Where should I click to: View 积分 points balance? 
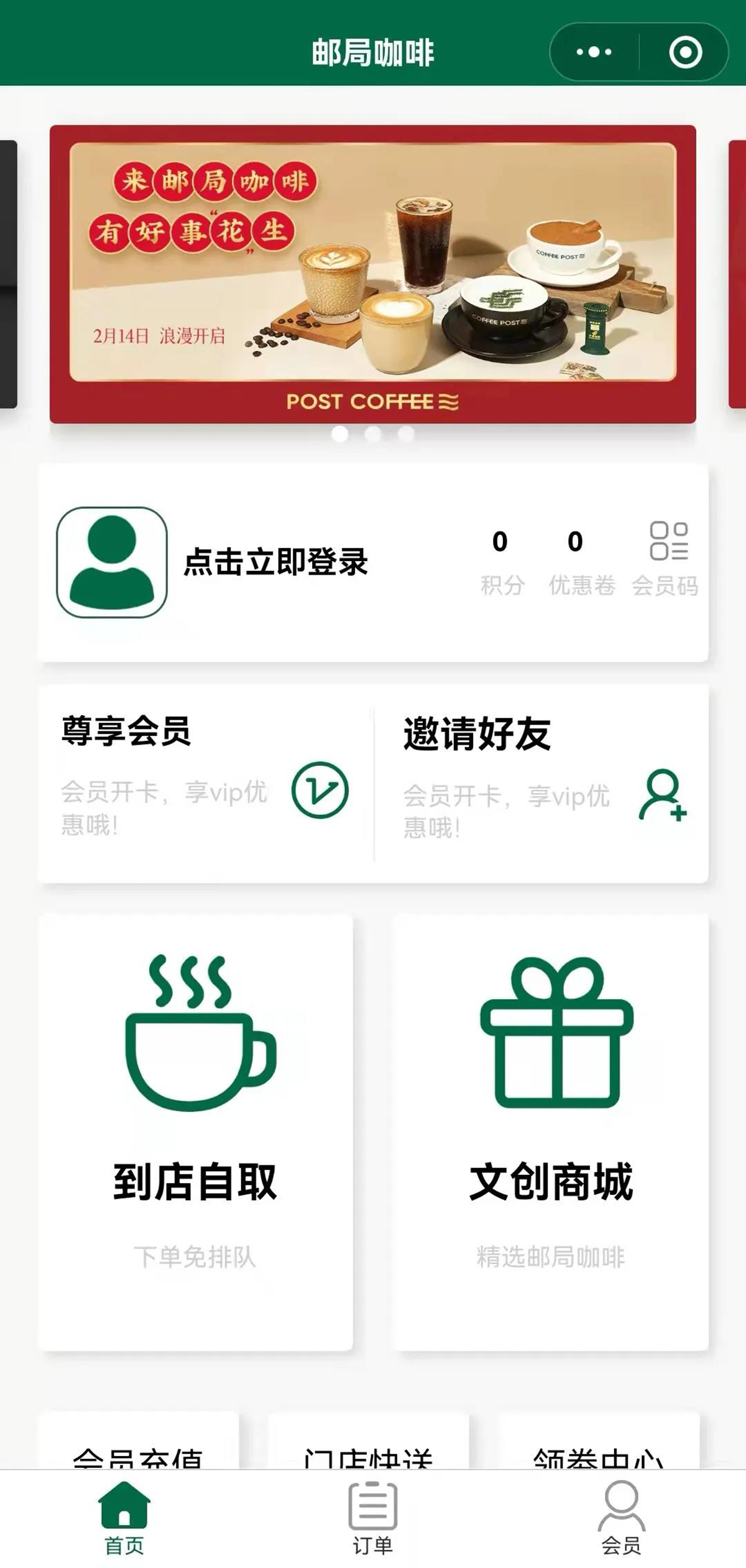[x=501, y=560]
